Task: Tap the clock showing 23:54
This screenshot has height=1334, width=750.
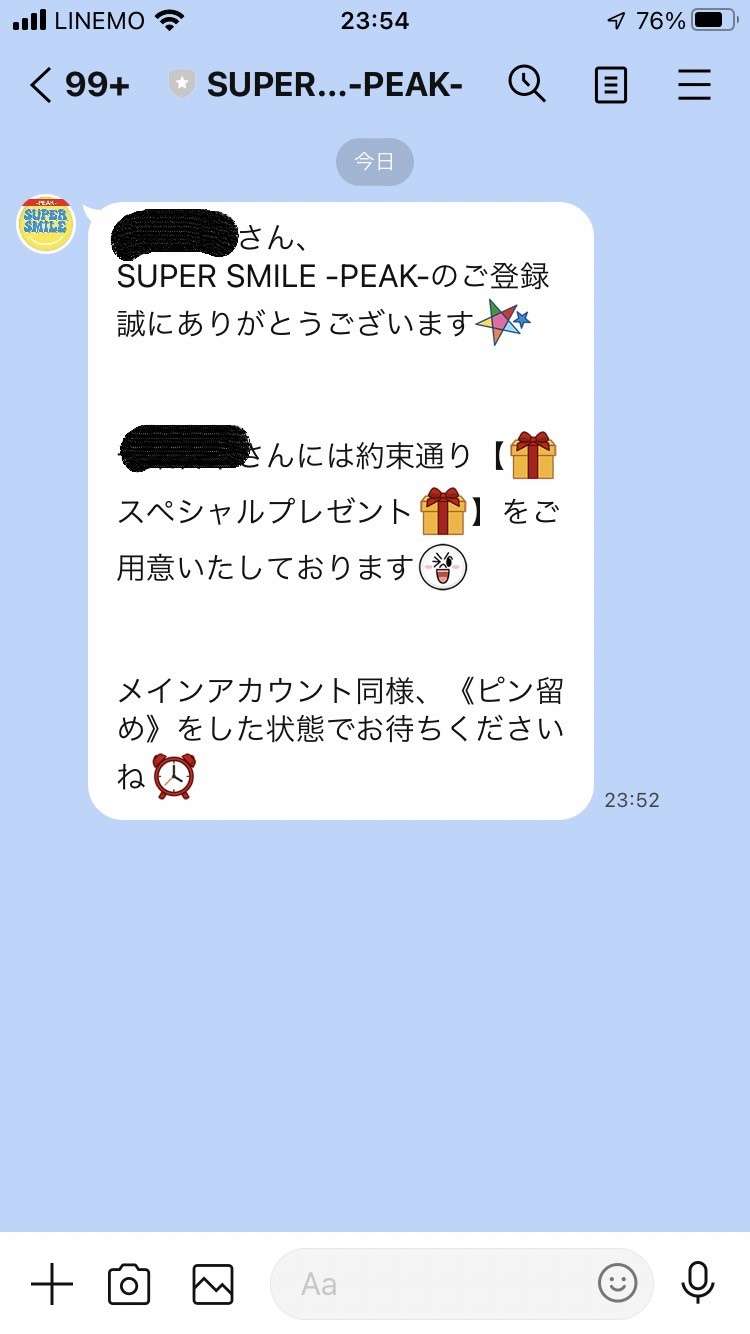Action: pos(375,20)
